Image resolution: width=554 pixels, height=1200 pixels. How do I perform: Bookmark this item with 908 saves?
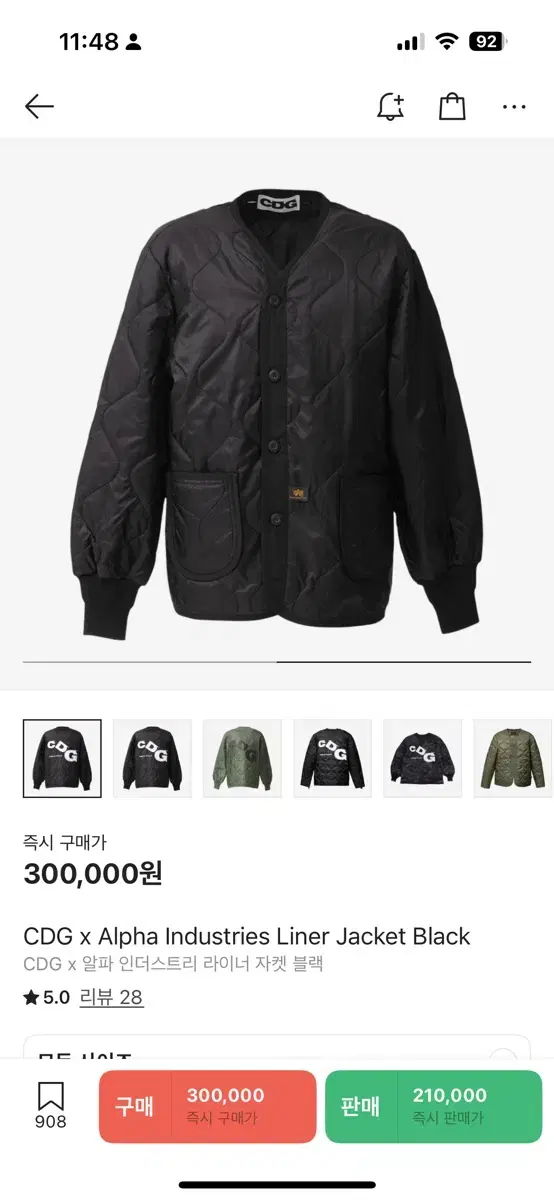(x=50, y=1106)
